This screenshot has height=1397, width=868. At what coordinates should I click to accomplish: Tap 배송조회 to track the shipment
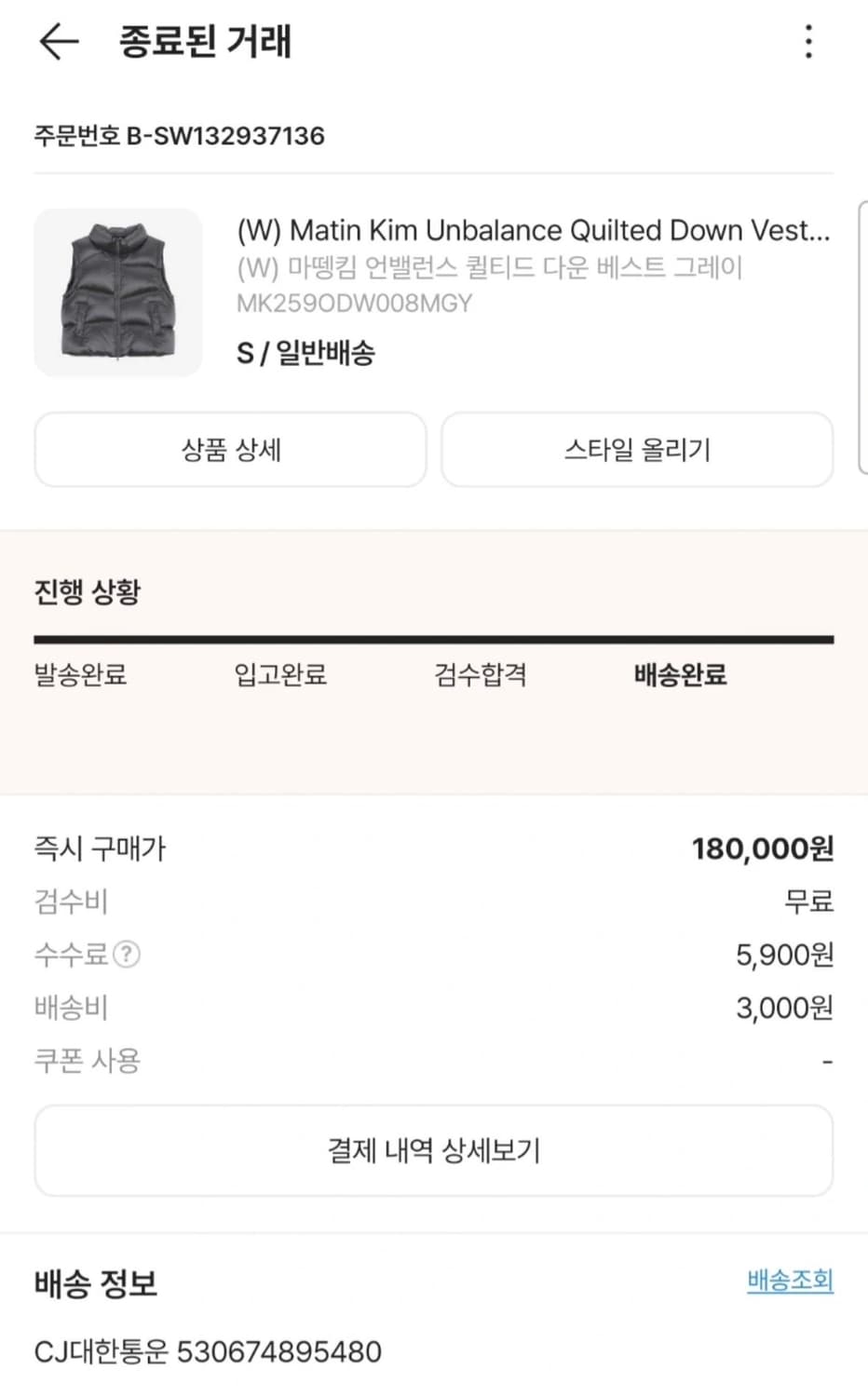[788, 1281]
